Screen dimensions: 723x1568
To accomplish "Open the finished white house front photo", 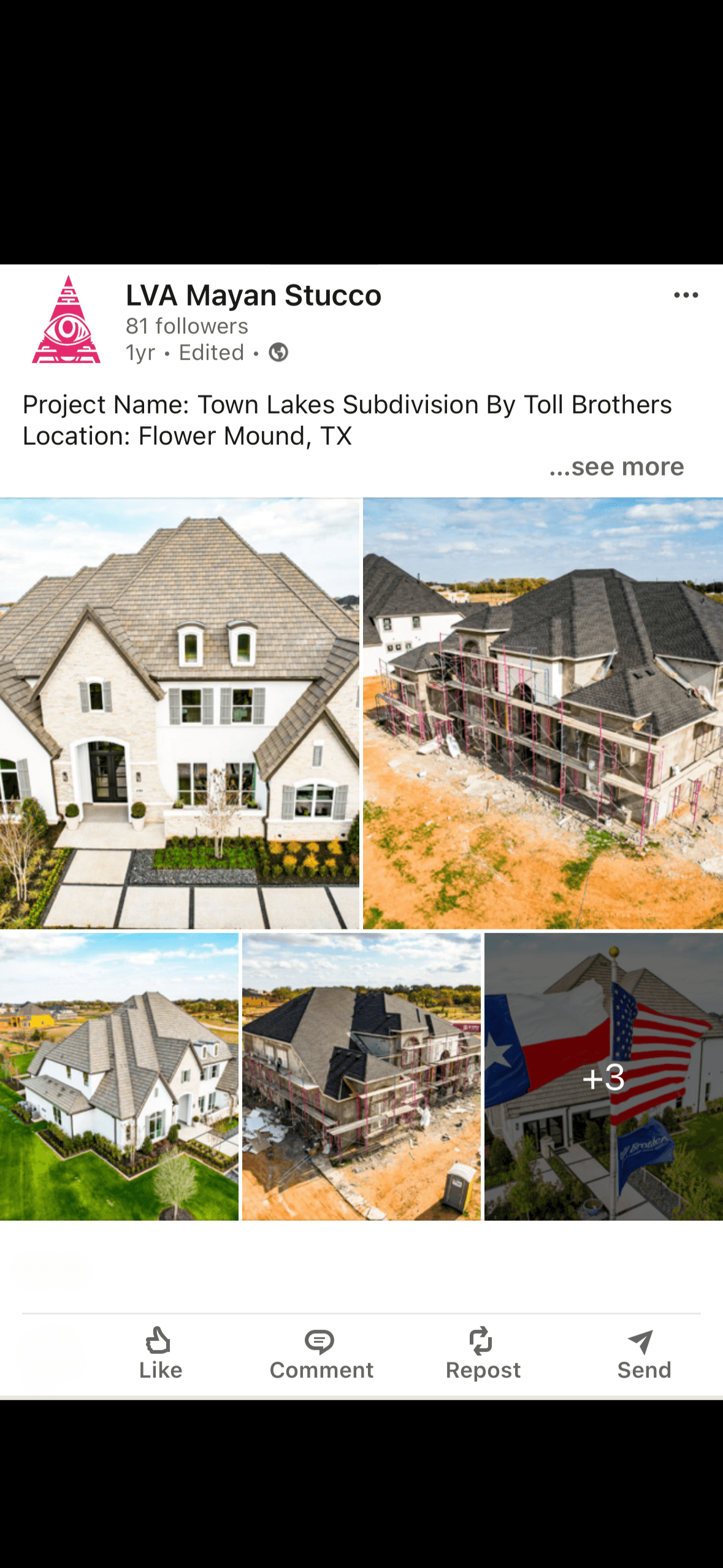I will pyautogui.click(x=179, y=713).
